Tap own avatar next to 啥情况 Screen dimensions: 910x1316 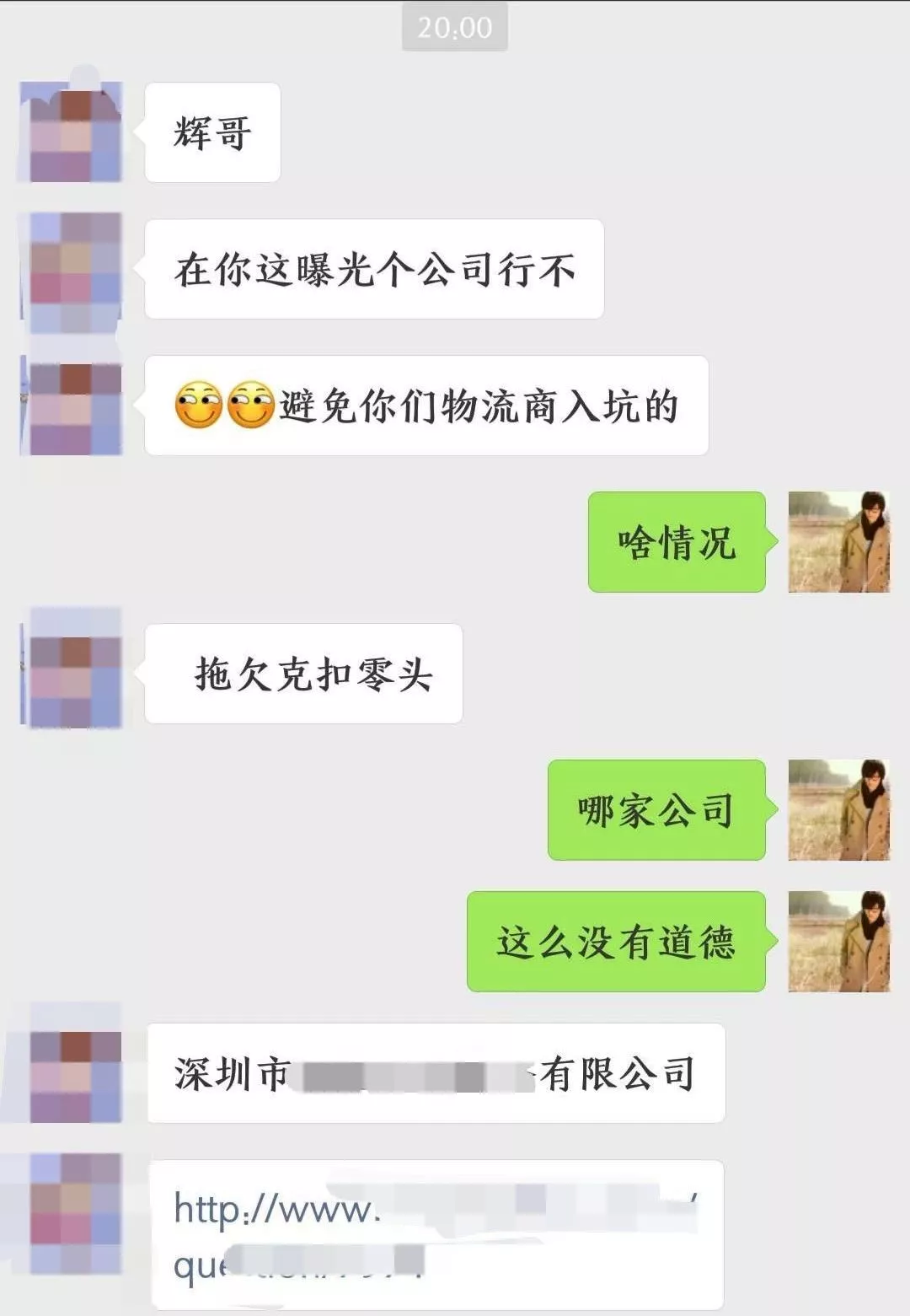tap(838, 542)
